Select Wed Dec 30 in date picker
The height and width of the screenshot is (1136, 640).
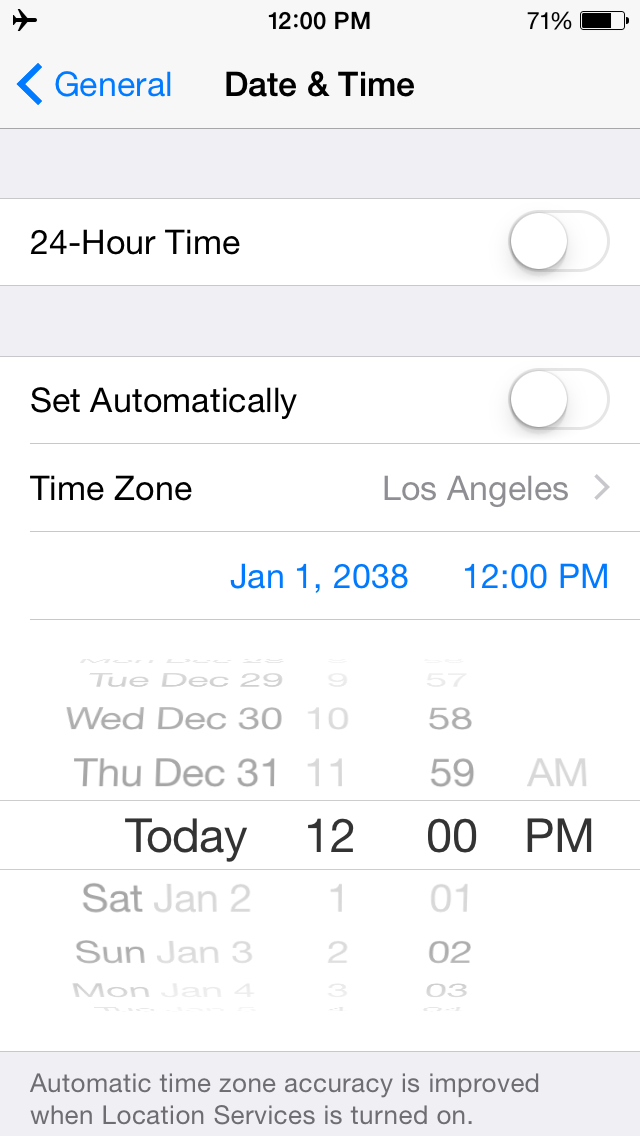[174, 719]
